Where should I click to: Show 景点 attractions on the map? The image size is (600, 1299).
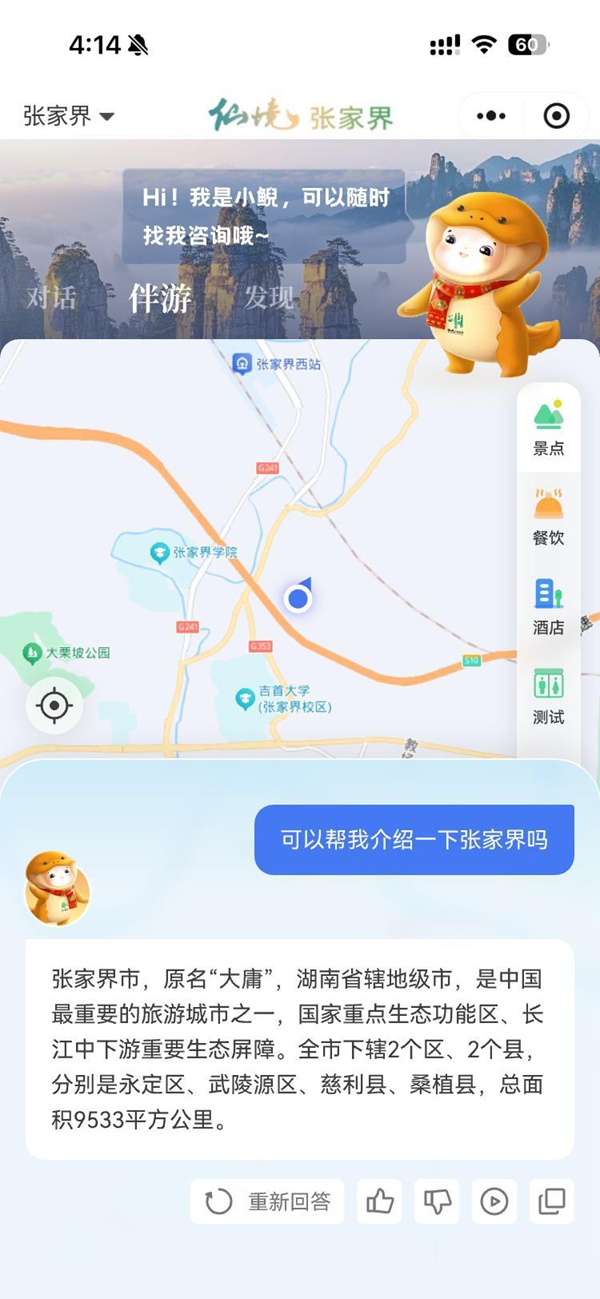pyautogui.click(x=548, y=428)
